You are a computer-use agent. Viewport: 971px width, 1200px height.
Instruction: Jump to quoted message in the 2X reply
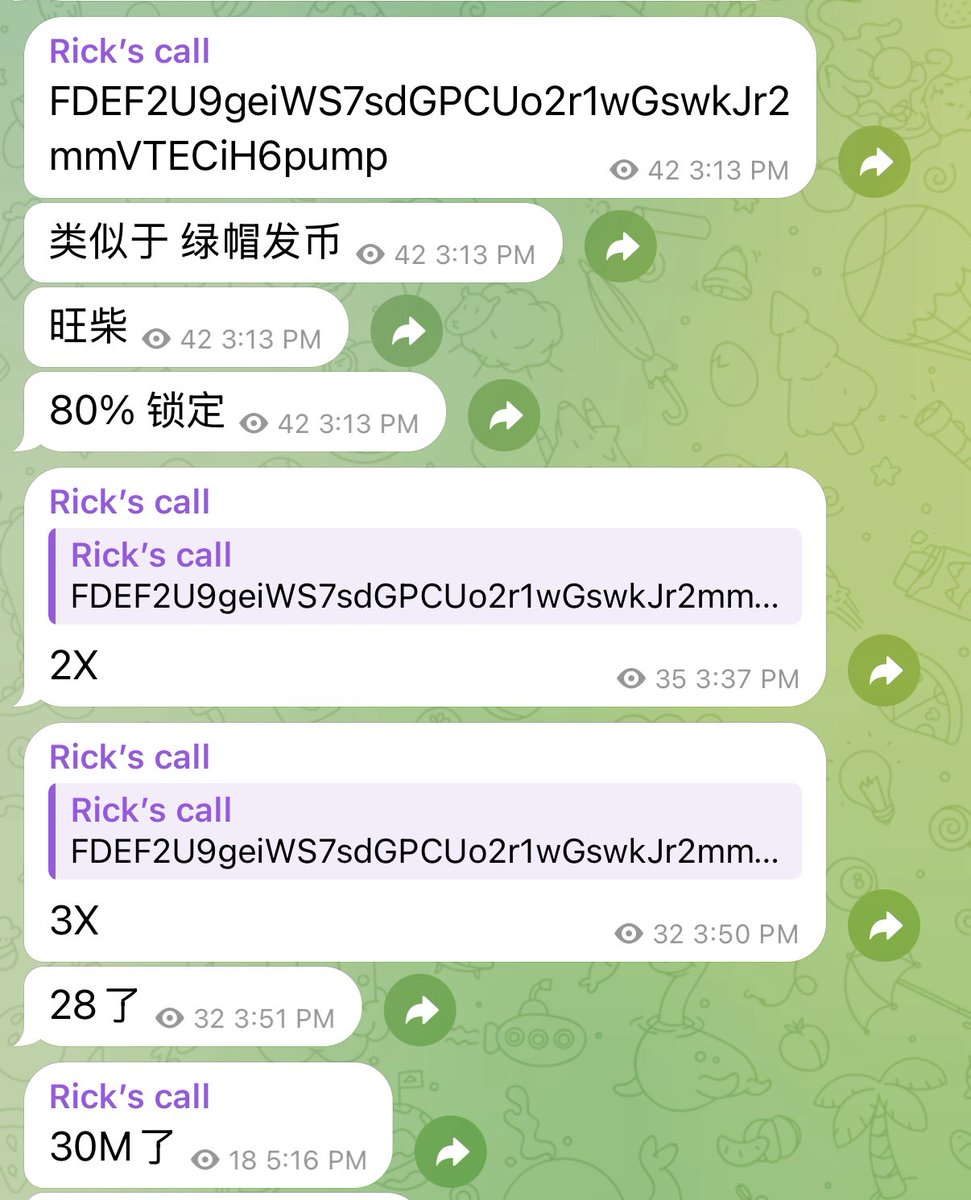(x=425, y=577)
